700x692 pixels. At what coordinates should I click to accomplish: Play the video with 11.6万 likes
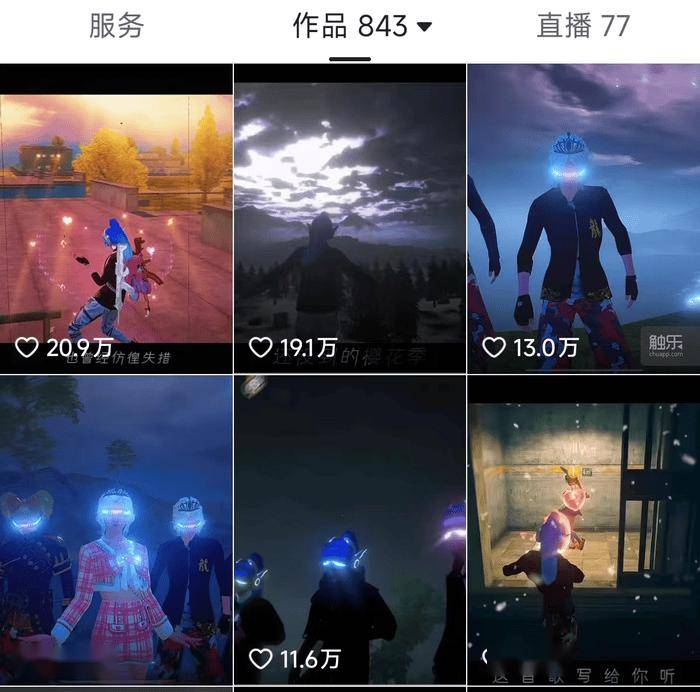coord(349,530)
